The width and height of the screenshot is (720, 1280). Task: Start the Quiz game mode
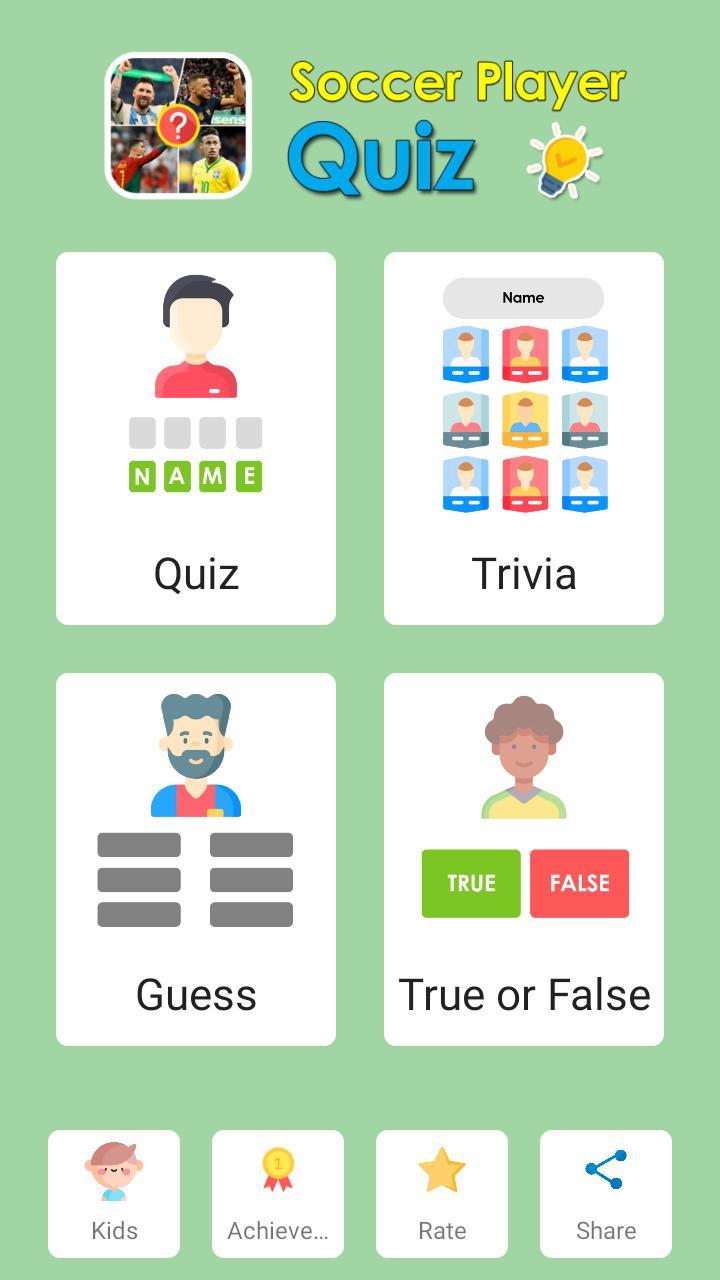click(196, 438)
